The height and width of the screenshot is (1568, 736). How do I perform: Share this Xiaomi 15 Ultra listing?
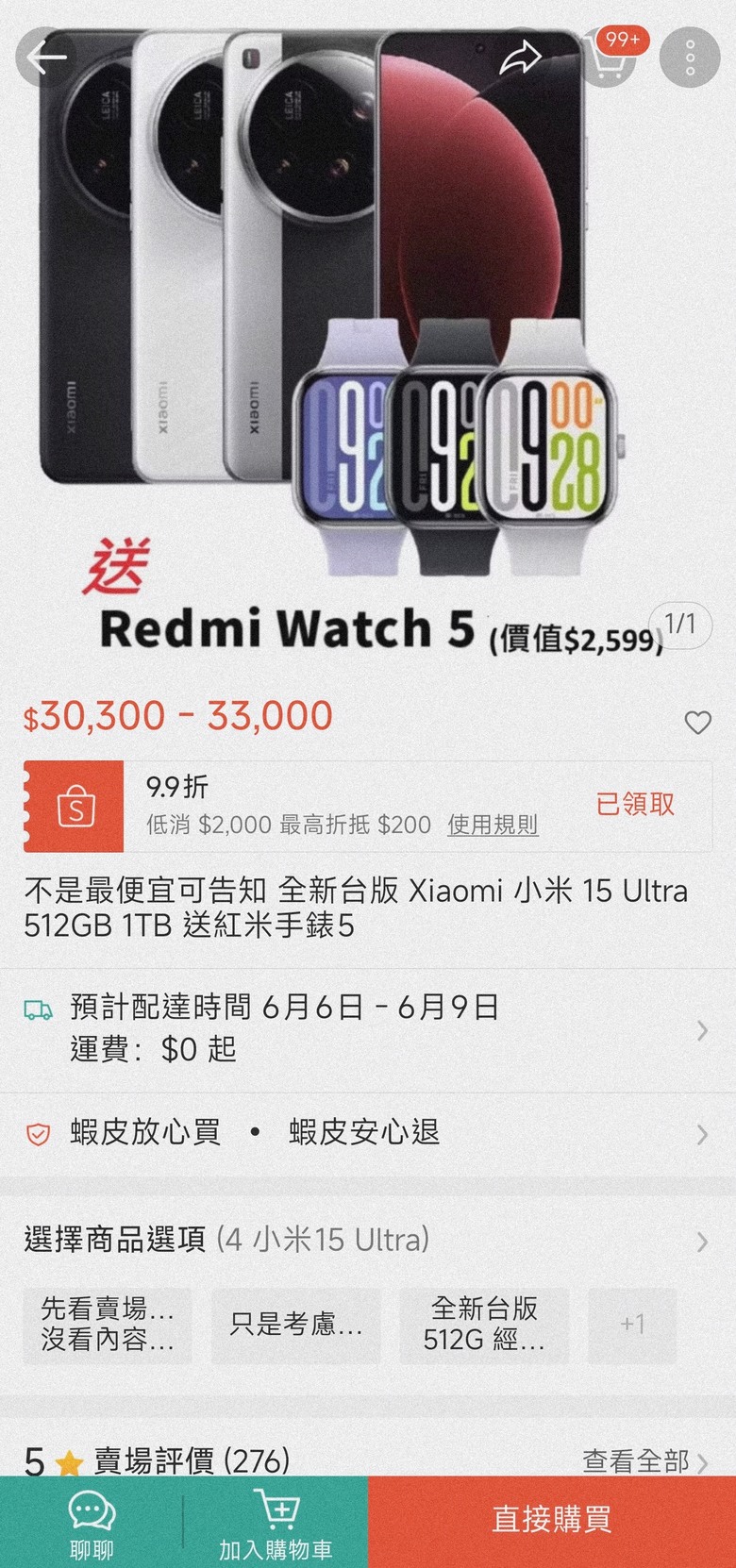tap(520, 58)
